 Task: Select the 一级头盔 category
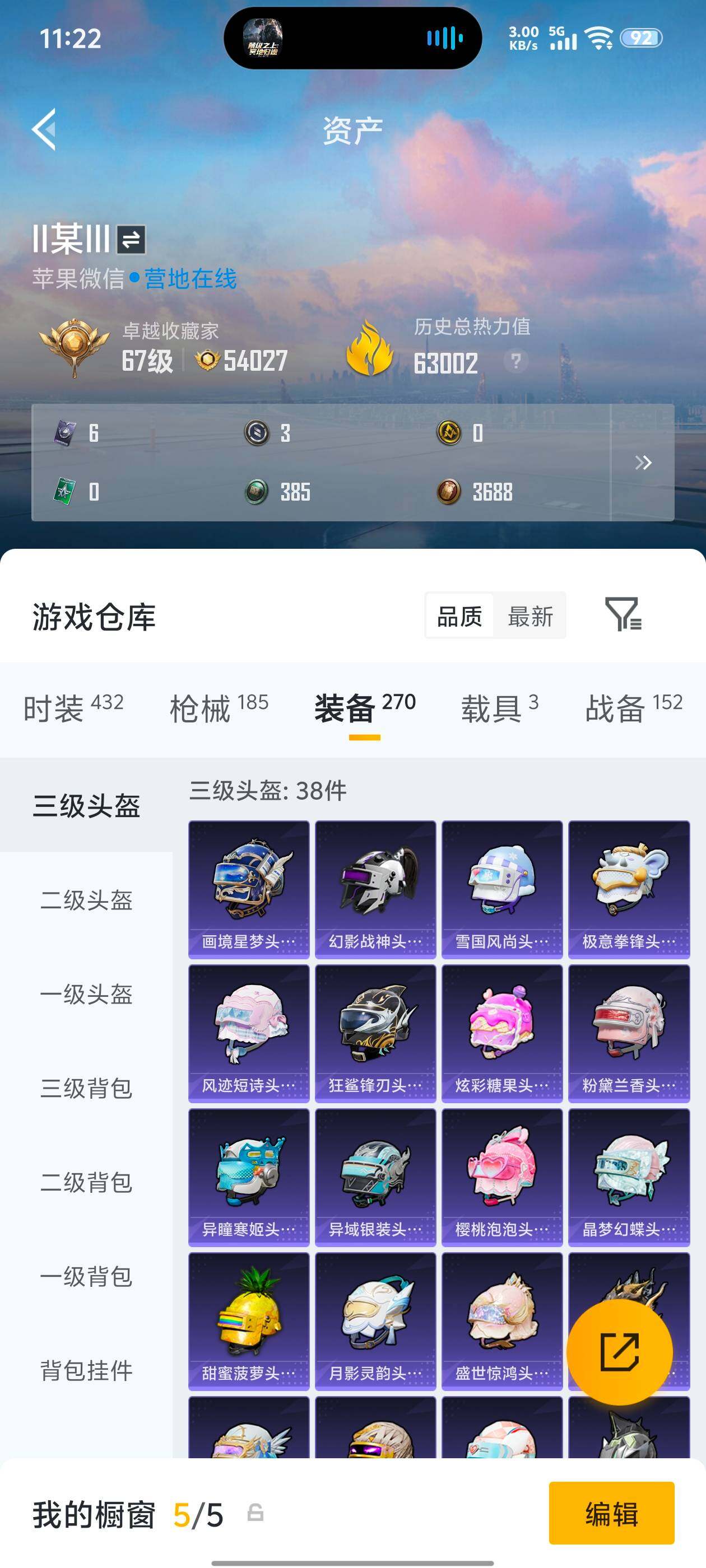click(x=85, y=995)
